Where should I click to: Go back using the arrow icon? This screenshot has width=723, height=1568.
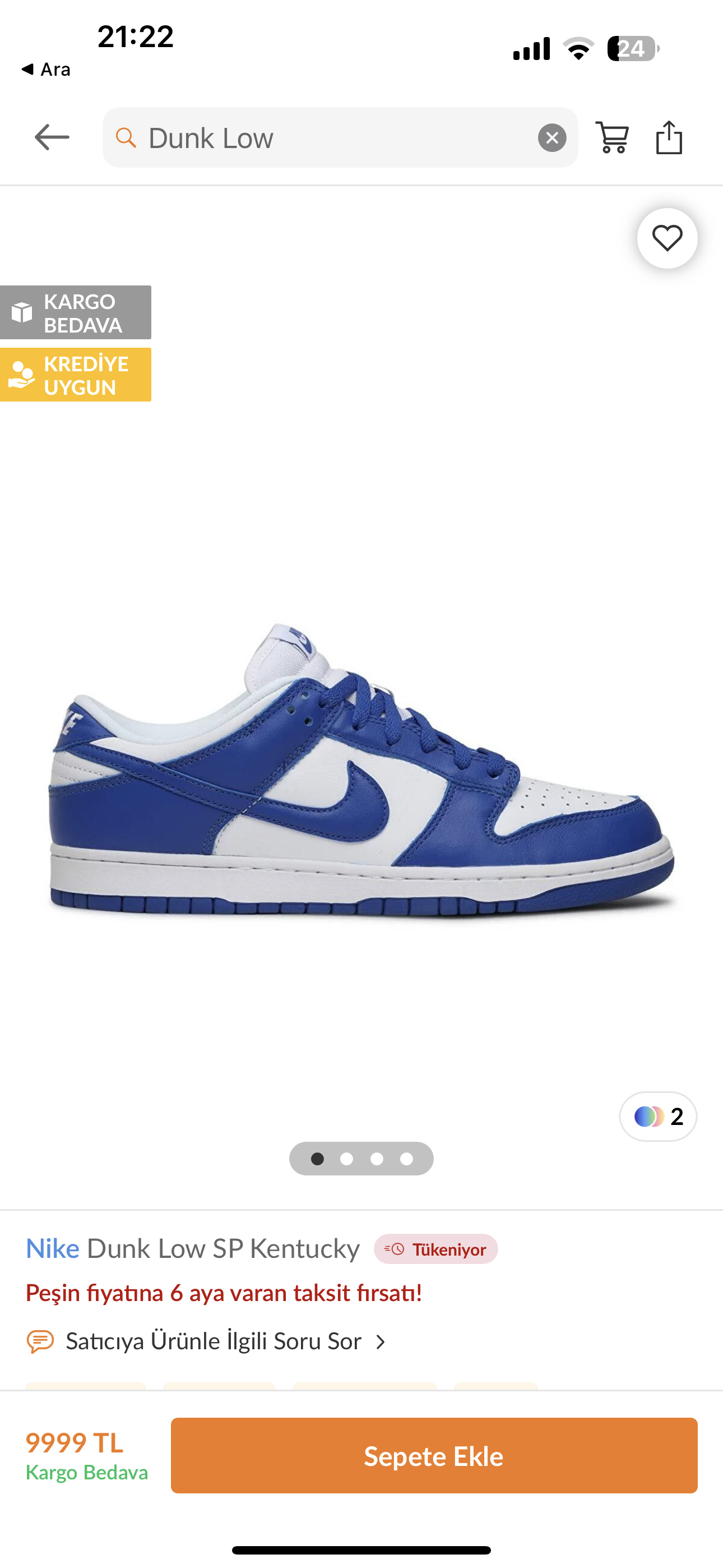point(52,137)
